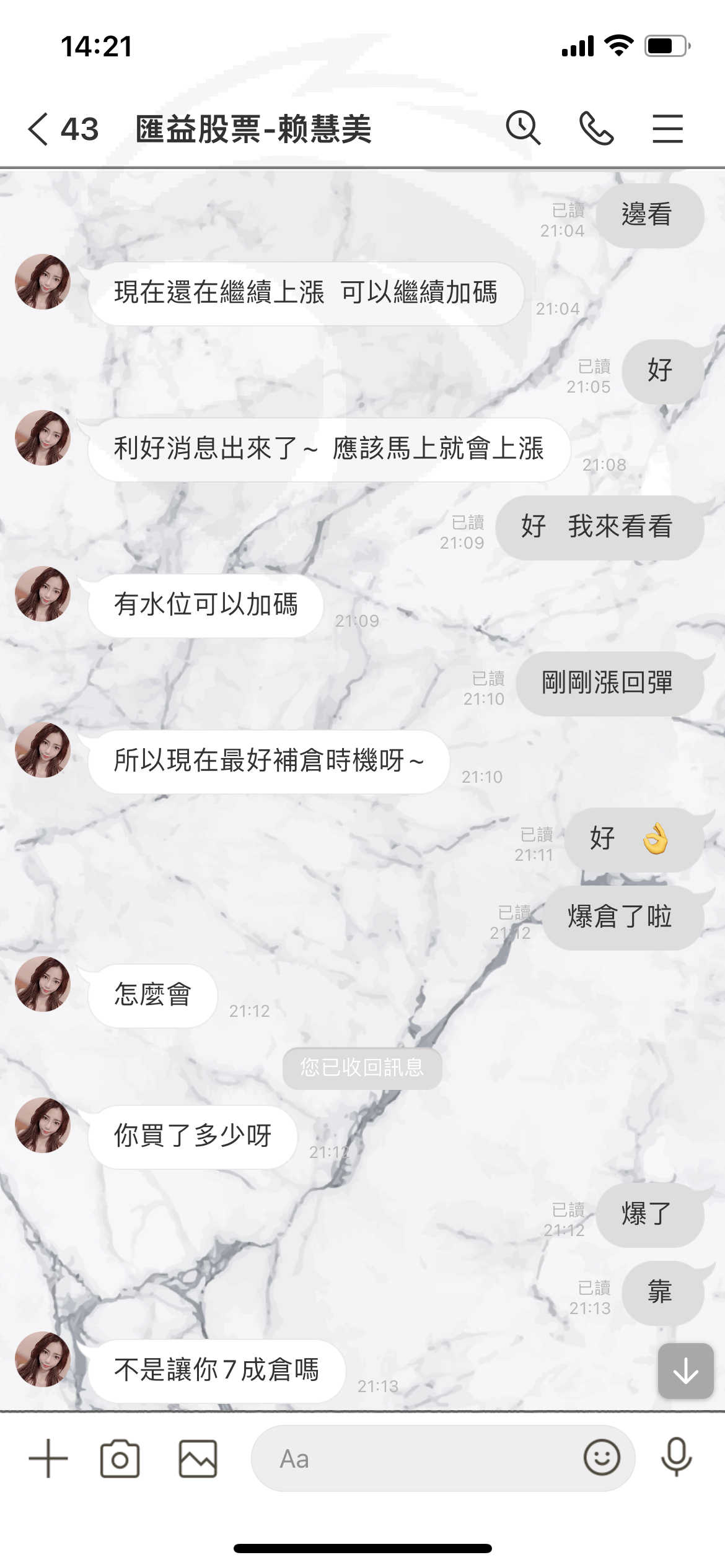Start a voice call with 匯益股票-賴慧美

coord(596,129)
